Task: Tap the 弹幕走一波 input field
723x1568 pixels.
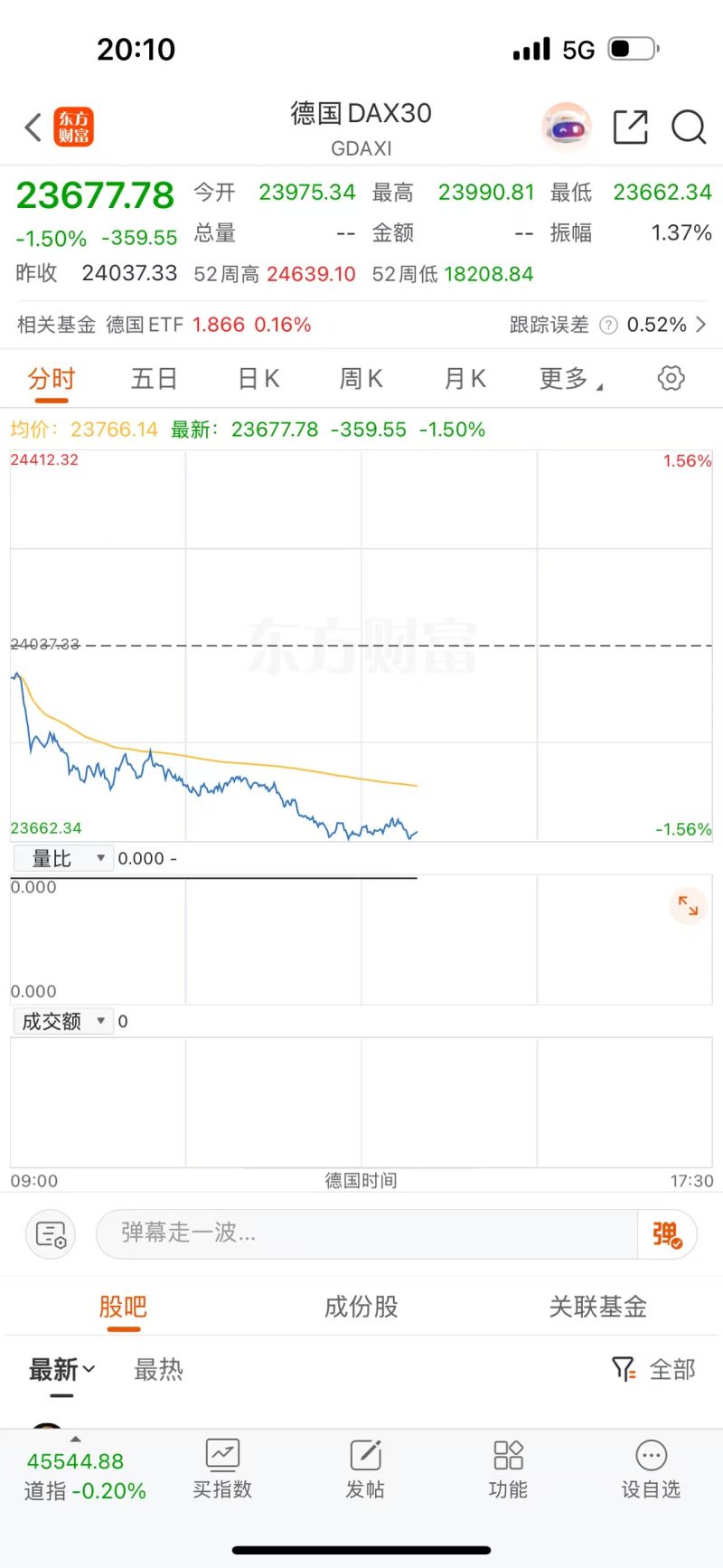Action: 367,1233
